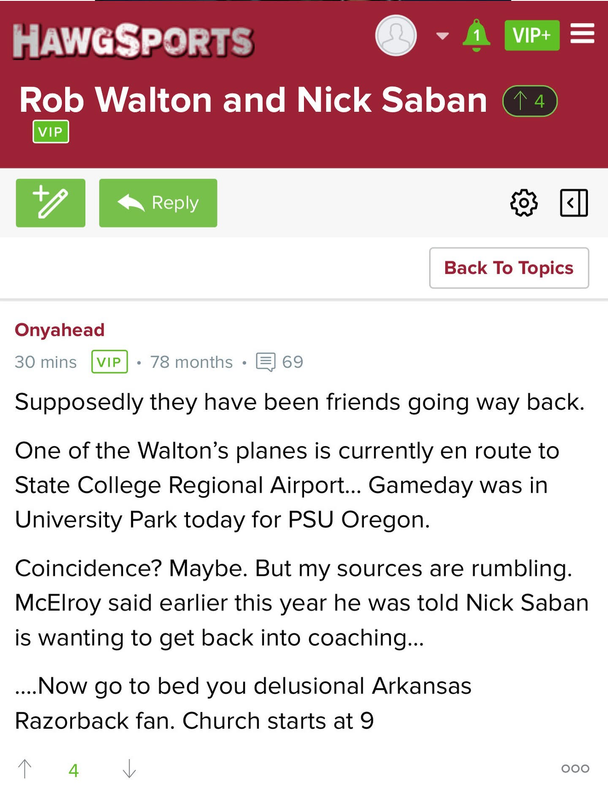This screenshot has width=608, height=800.
Task: Upvote the Rob Walton thread title
Action: [x=529, y=101]
